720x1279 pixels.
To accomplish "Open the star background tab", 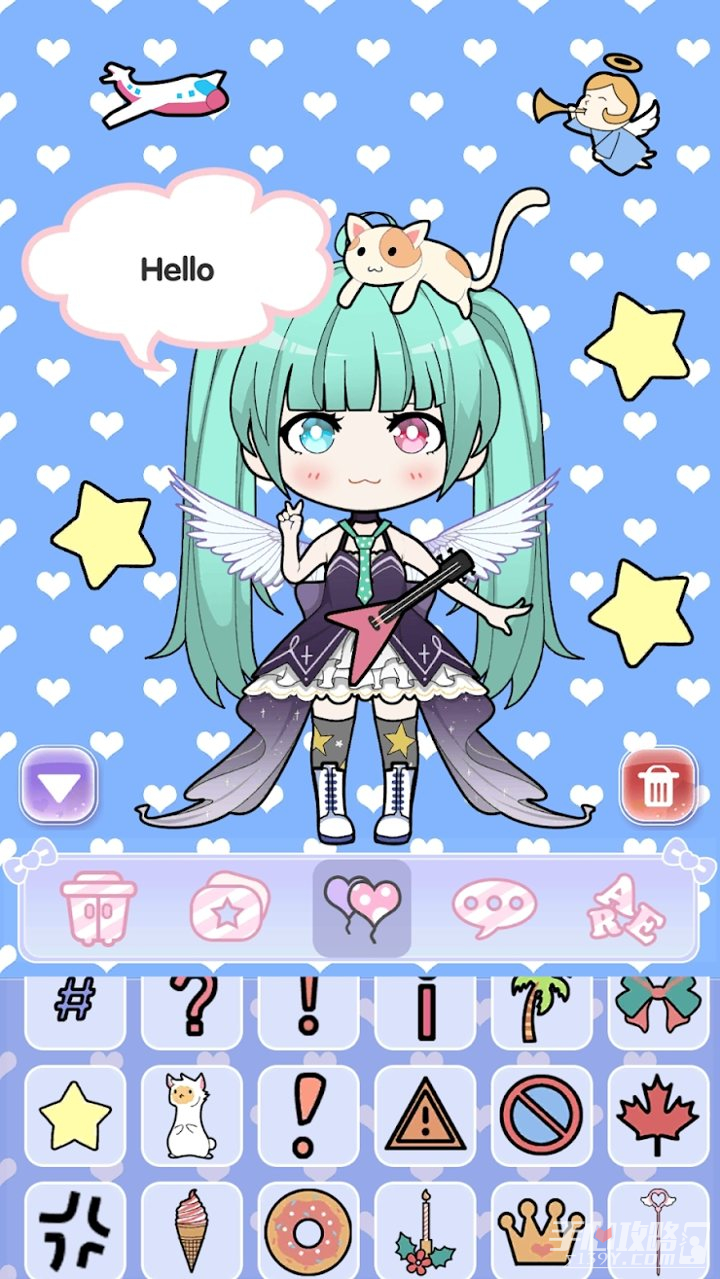I will coord(229,908).
